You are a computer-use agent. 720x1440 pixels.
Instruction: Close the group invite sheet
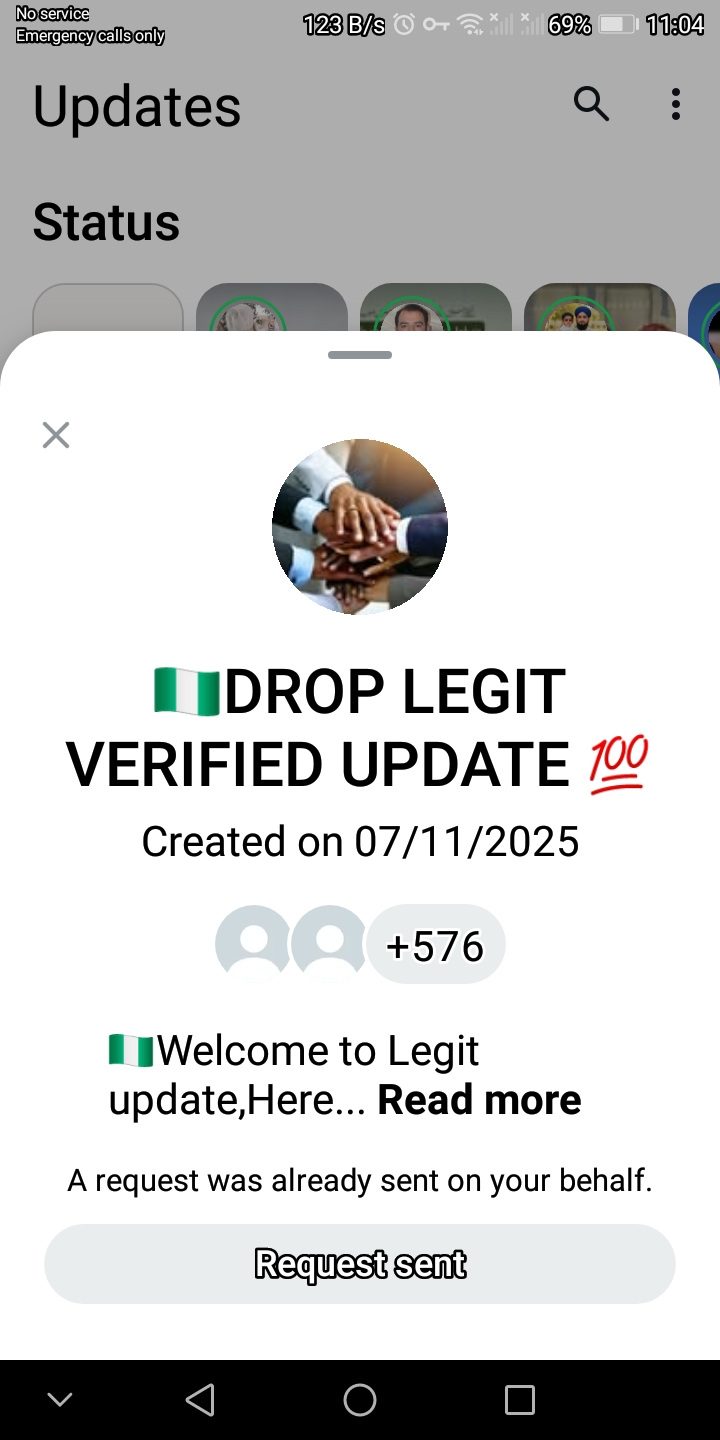[x=56, y=435]
